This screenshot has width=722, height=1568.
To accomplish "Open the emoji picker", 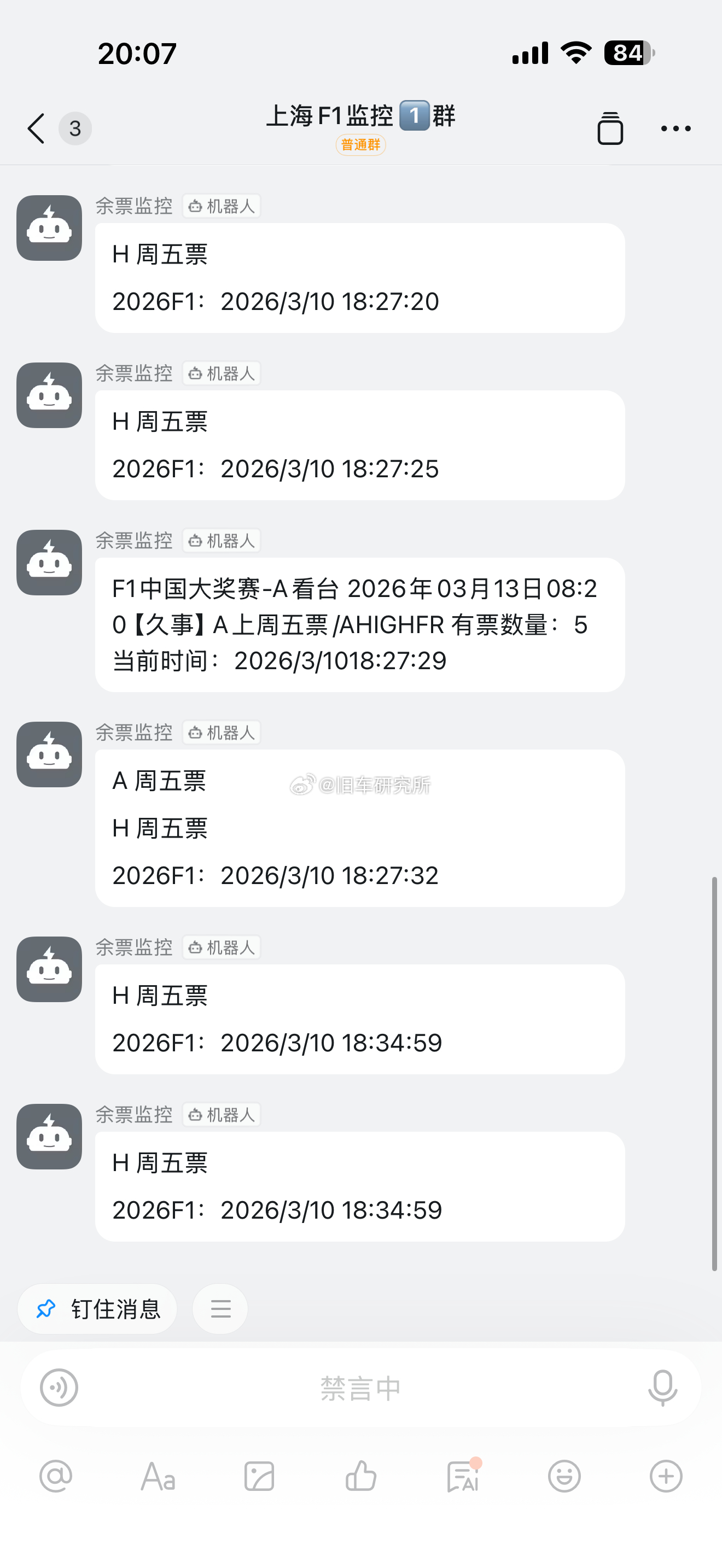I will (x=564, y=1476).
